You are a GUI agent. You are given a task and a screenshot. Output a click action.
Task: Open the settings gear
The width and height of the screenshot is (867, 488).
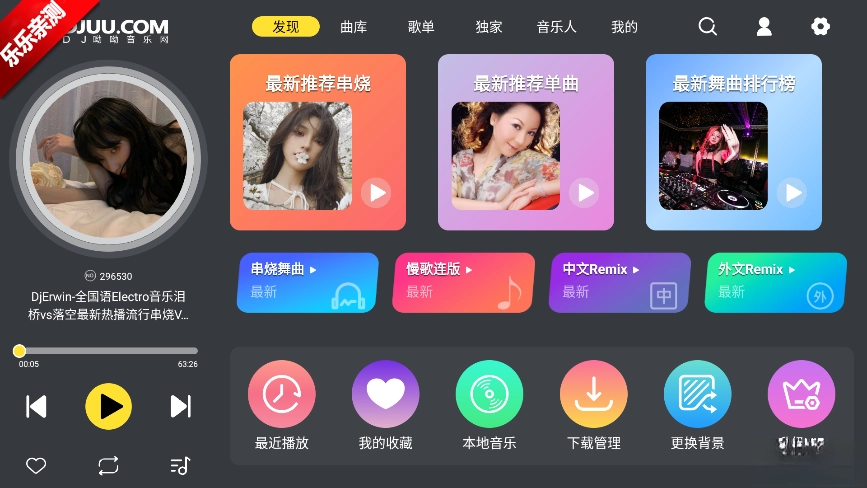coord(820,27)
